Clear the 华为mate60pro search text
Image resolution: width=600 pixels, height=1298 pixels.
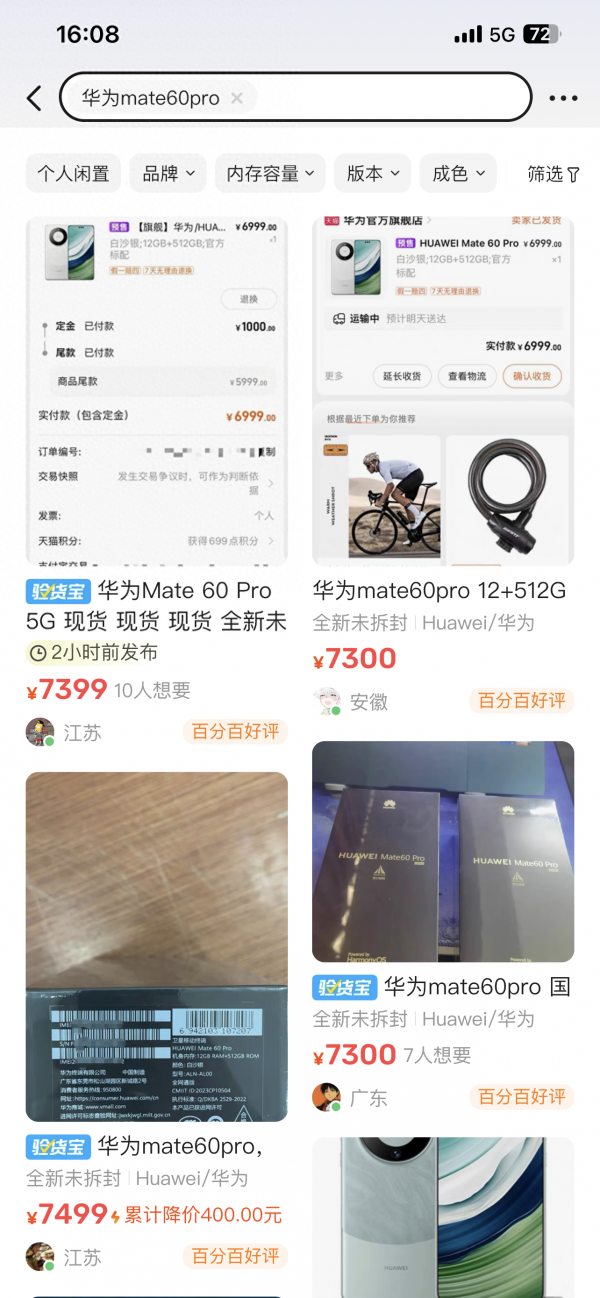click(237, 98)
